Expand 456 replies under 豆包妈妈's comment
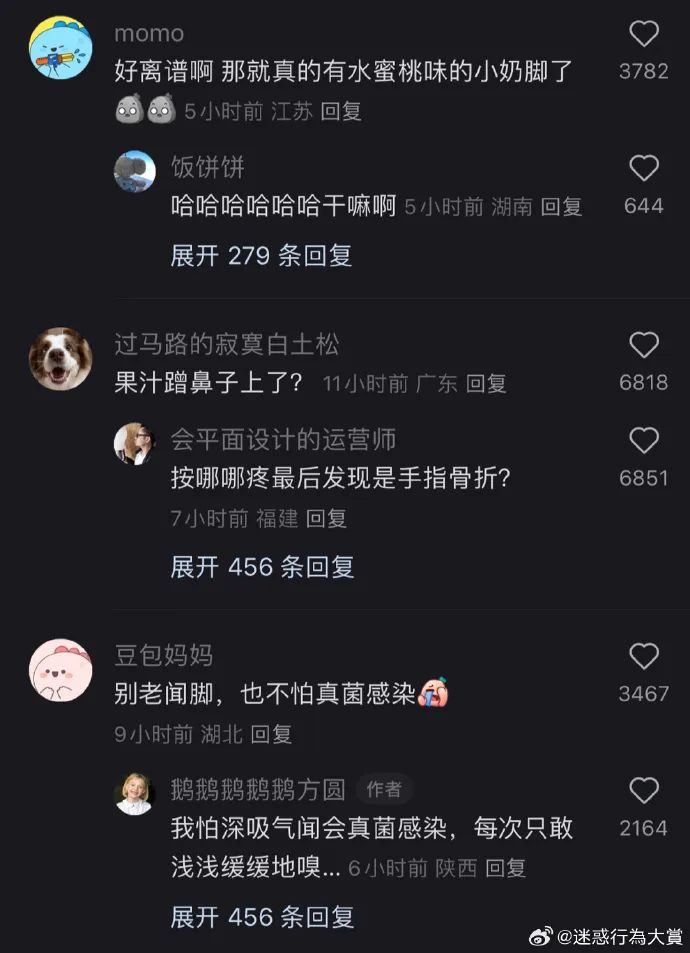Viewport: 690px width, 953px height. 262,916
